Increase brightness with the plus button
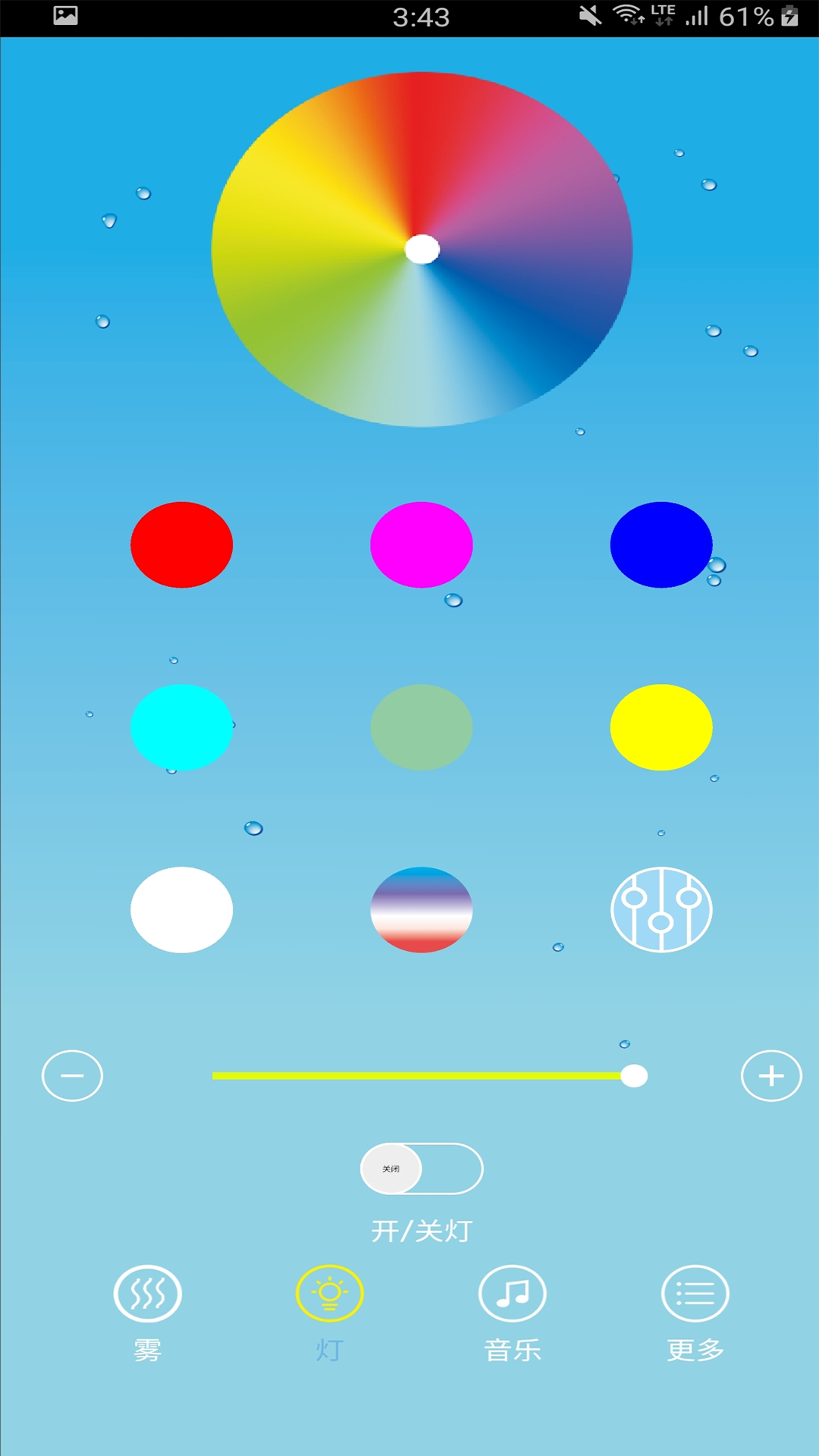 point(770,1075)
